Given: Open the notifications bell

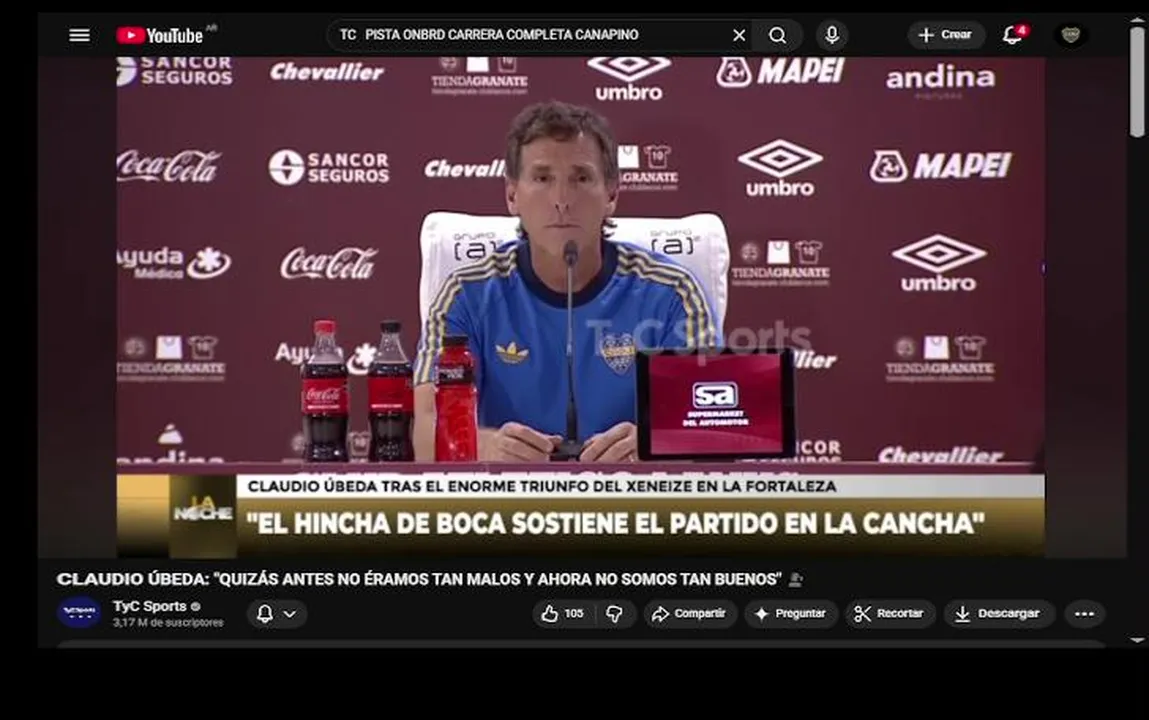Looking at the screenshot, I should pos(1012,35).
